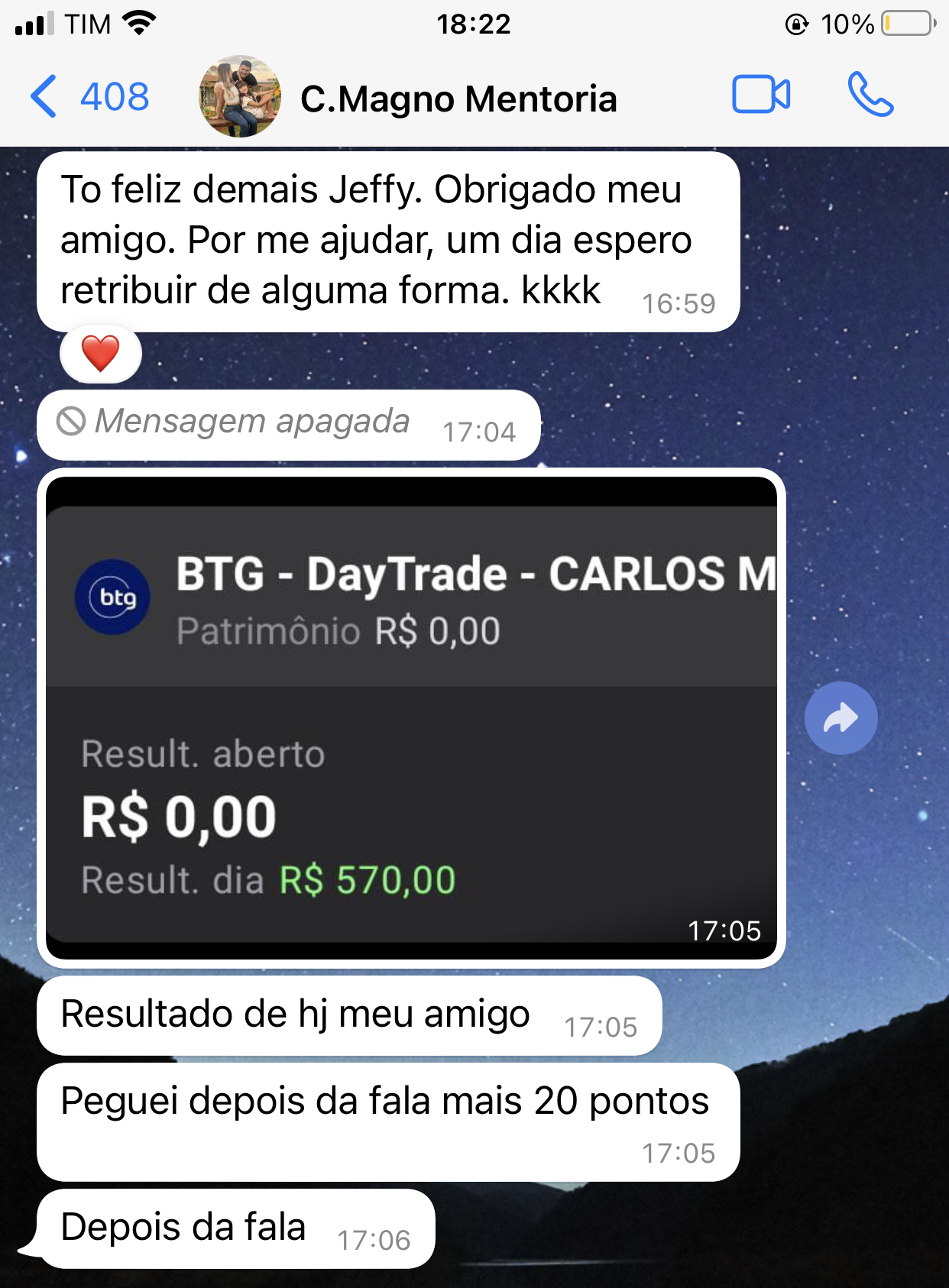Viewport: 949px width, 1288px height.
Task: Start a video call with C.Magno Mentoria
Action: [761, 95]
